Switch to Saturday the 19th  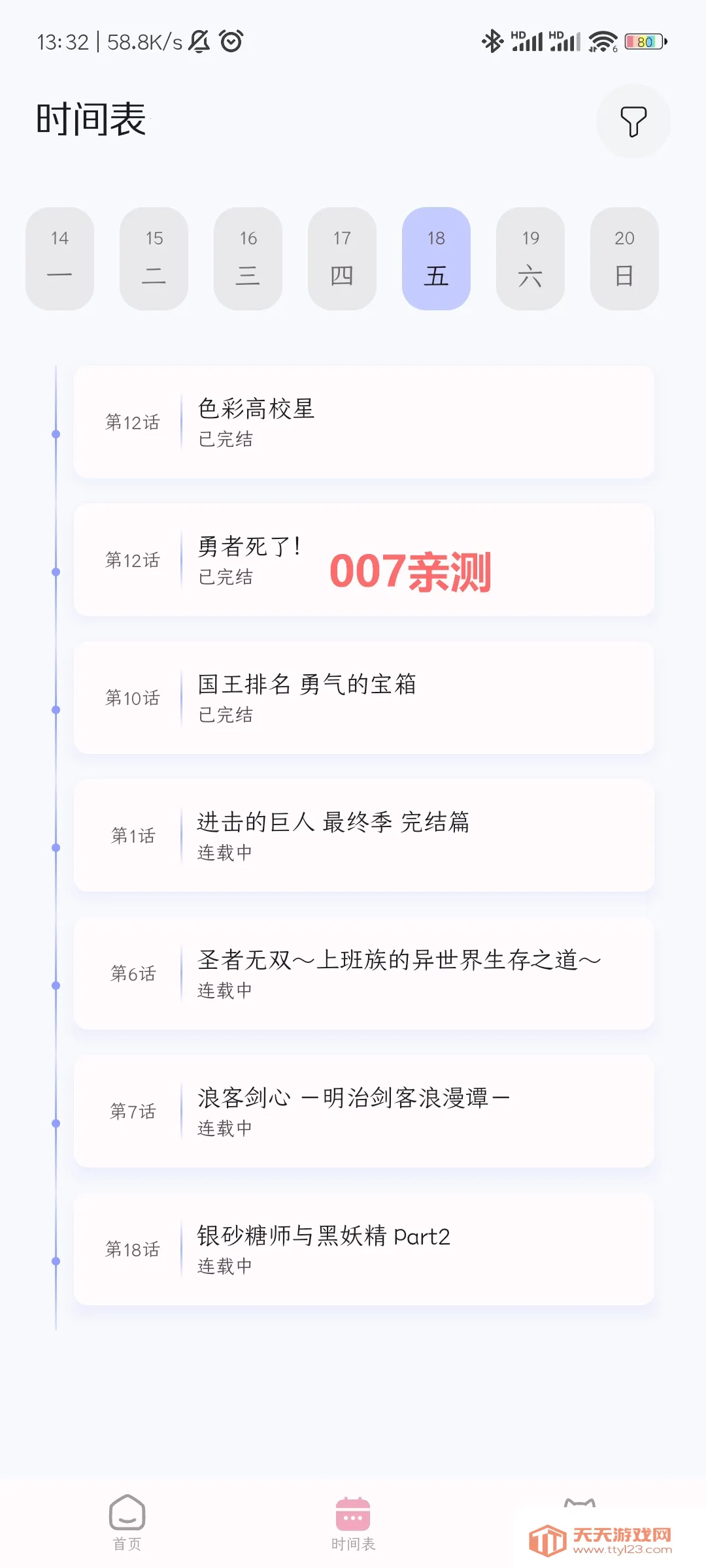click(530, 259)
